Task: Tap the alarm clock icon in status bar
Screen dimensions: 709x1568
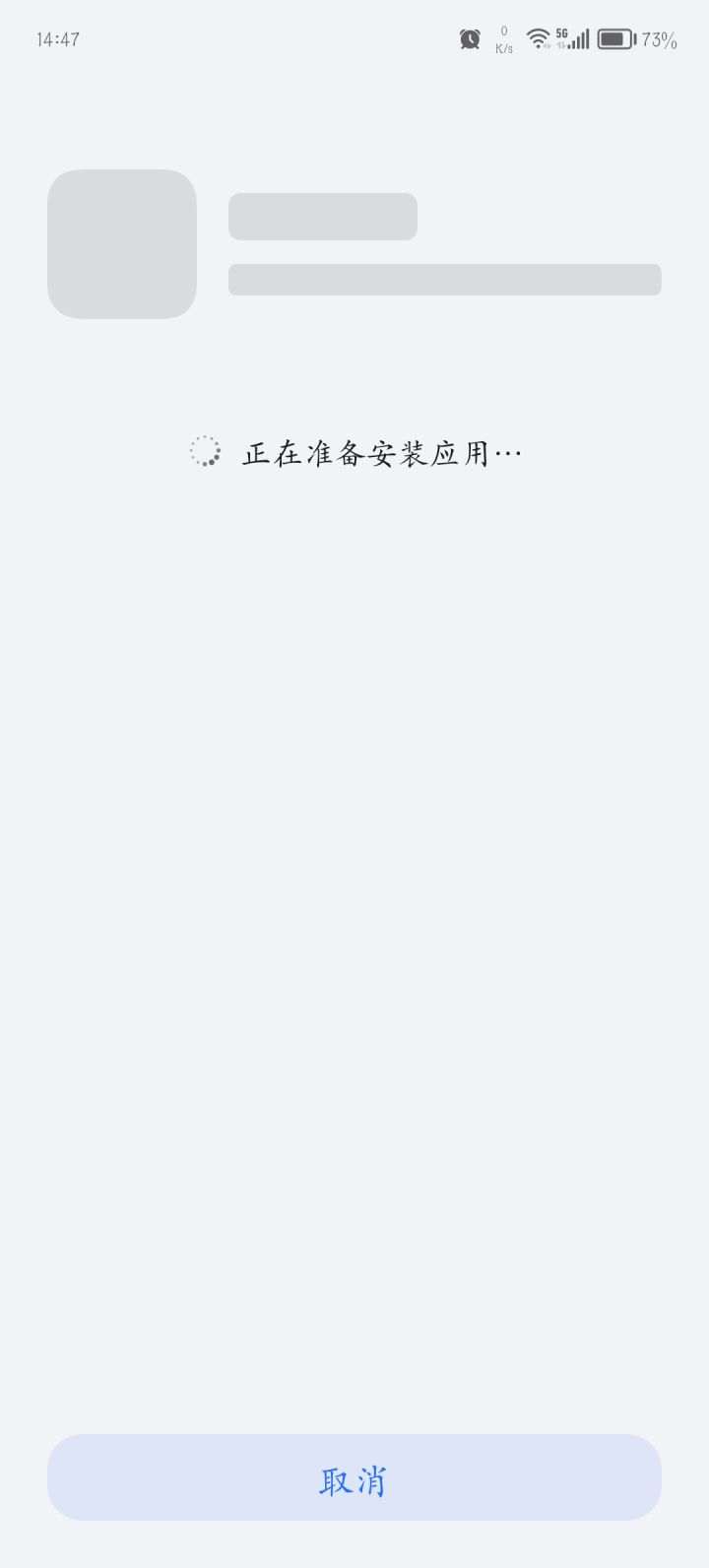Action: (x=470, y=38)
